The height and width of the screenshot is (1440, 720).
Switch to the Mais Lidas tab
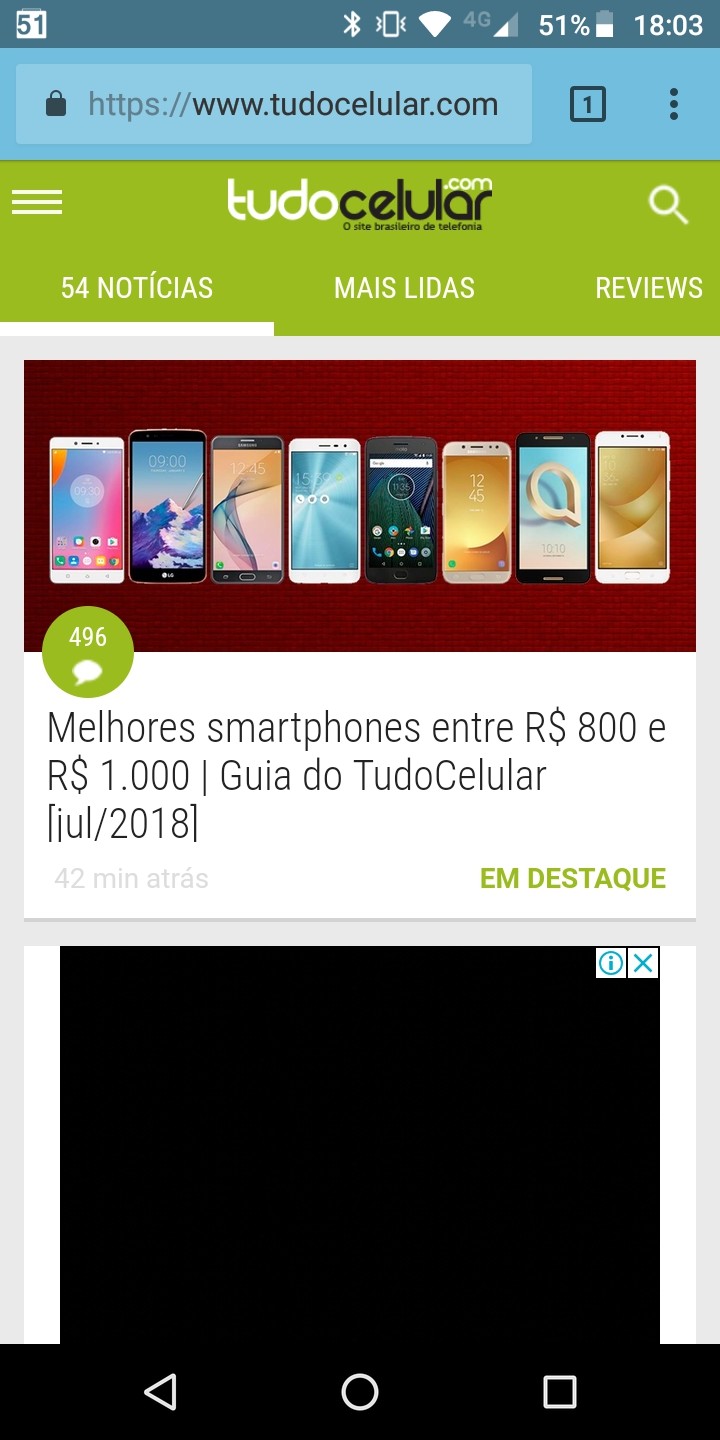click(x=404, y=288)
